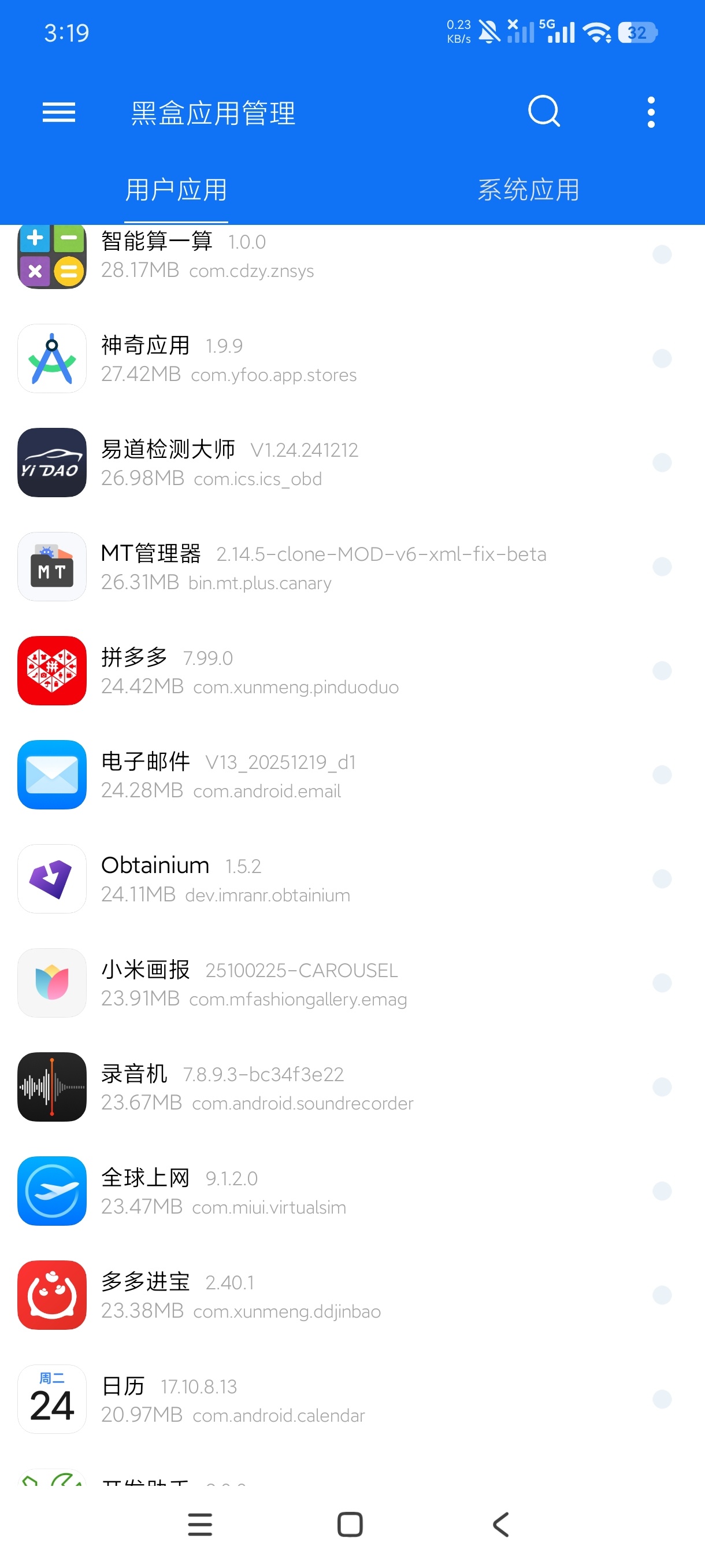Open recent apps from the navigation bar
Viewport: 705px width, 1568px height.
coord(200,1524)
